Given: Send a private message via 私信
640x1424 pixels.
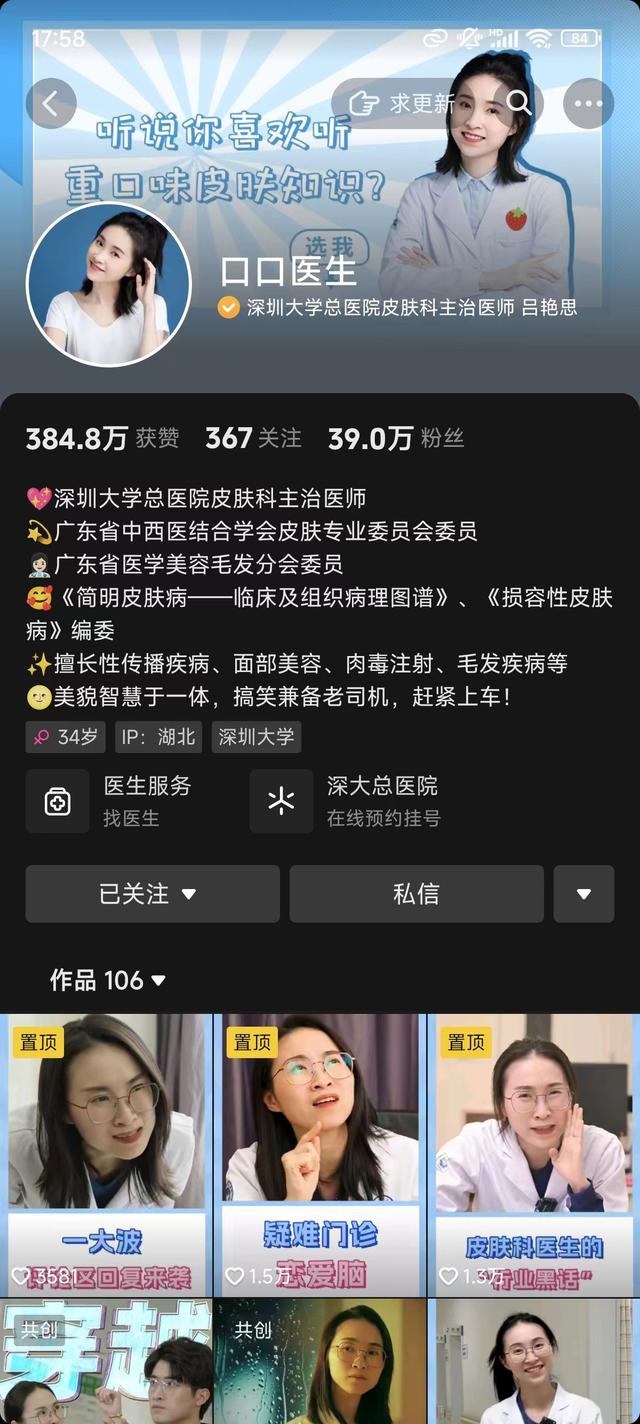Looking at the screenshot, I should (x=416, y=894).
